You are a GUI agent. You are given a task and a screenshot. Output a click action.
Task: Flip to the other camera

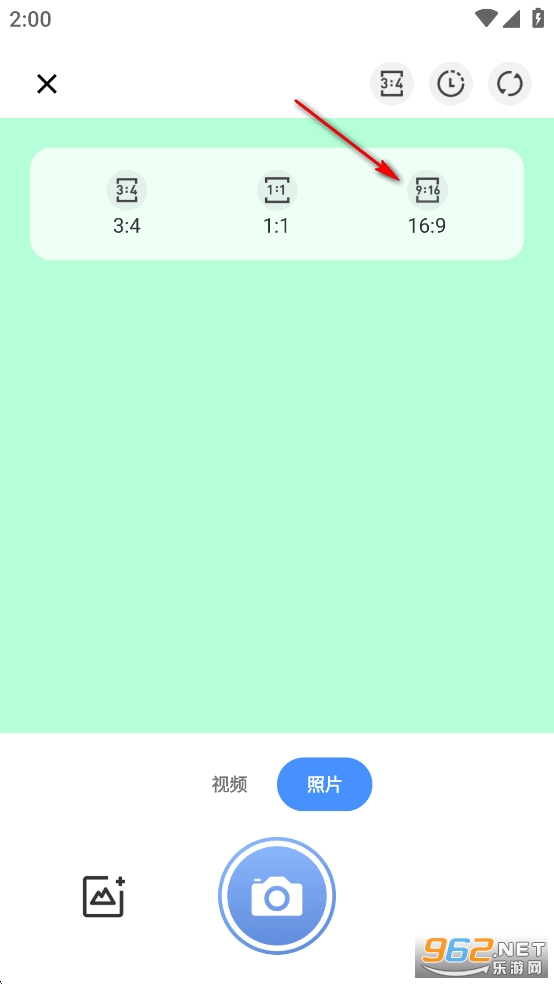[x=509, y=83]
